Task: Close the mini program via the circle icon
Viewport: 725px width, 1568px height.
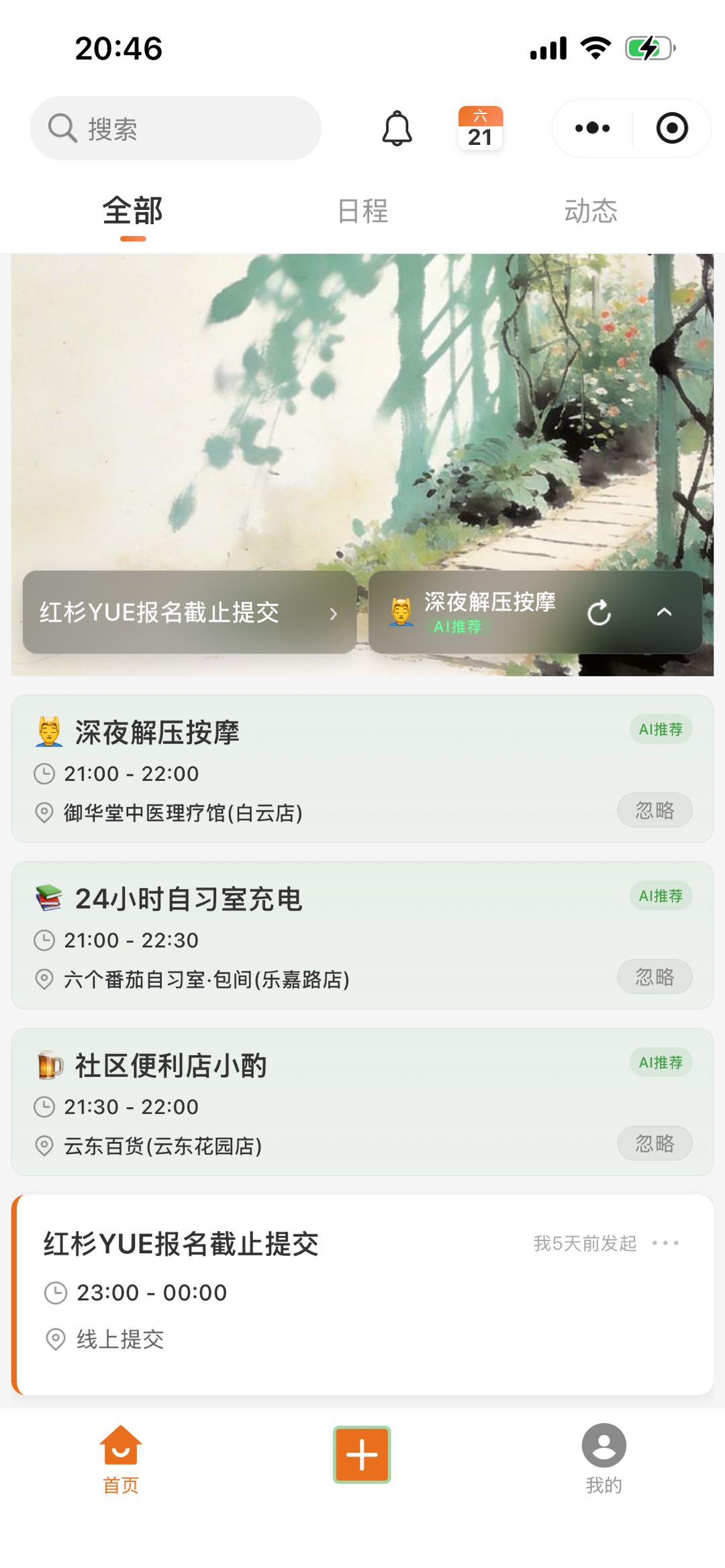Action: click(x=672, y=128)
